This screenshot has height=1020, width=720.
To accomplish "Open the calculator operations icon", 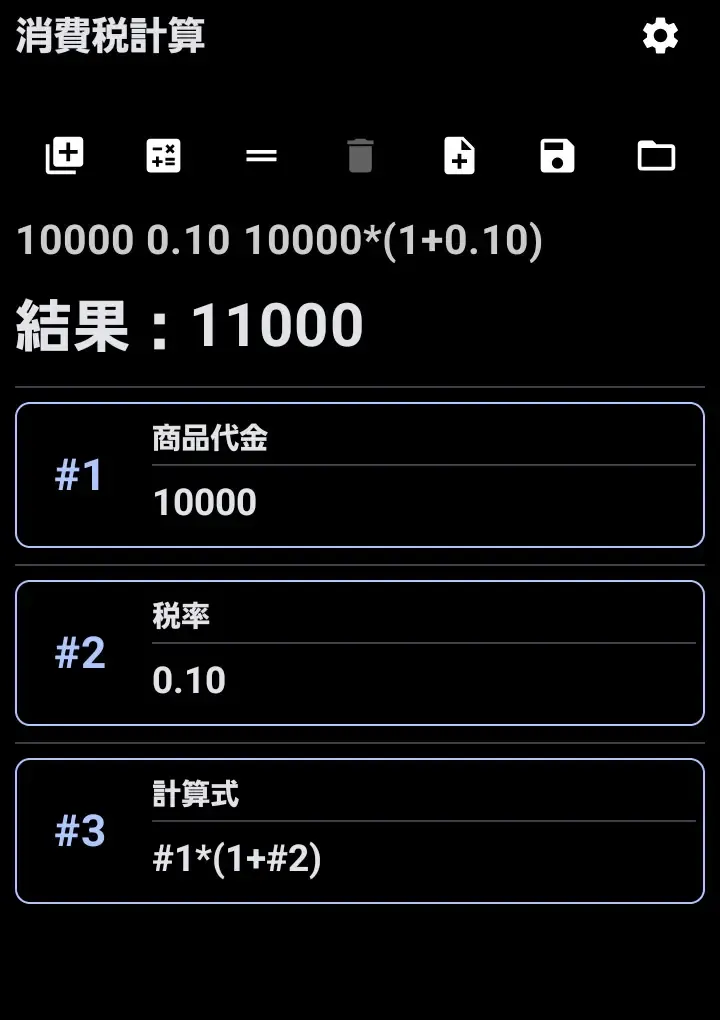I will [x=162, y=155].
